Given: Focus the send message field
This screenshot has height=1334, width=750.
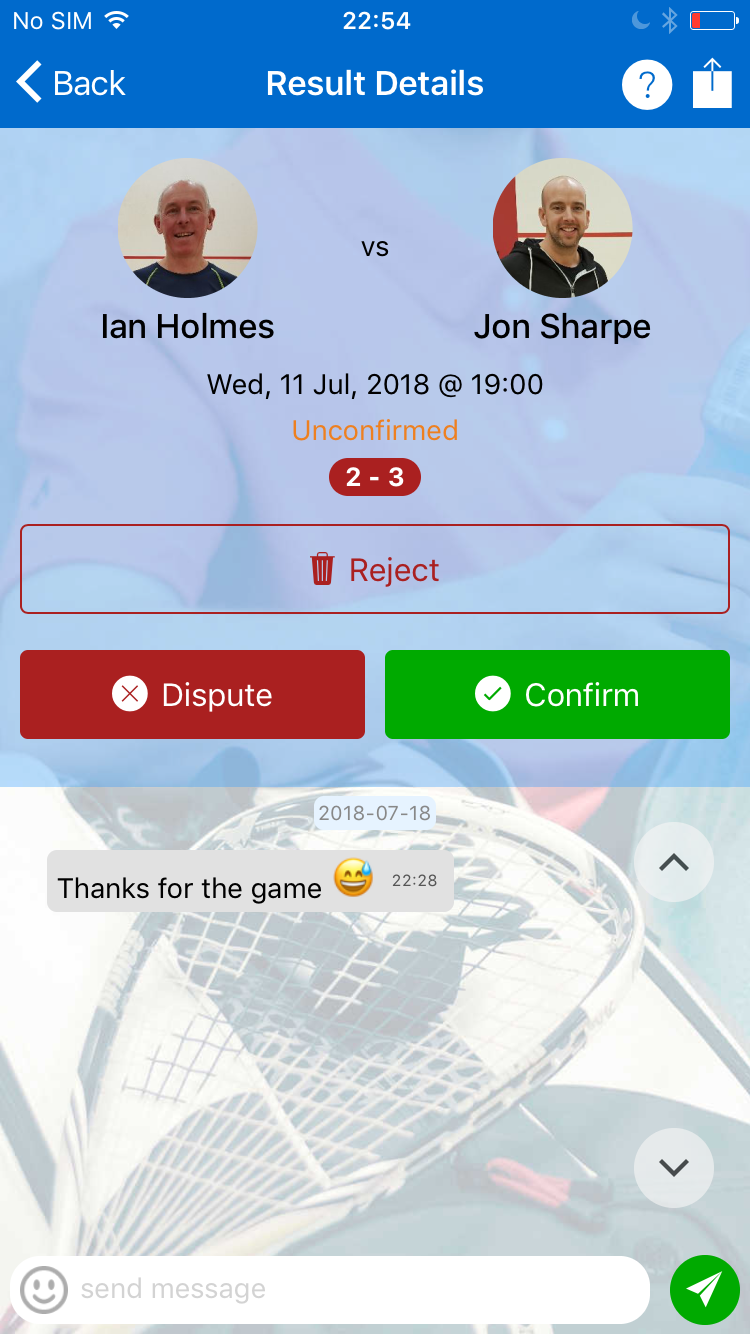Looking at the screenshot, I should (x=350, y=1289).
